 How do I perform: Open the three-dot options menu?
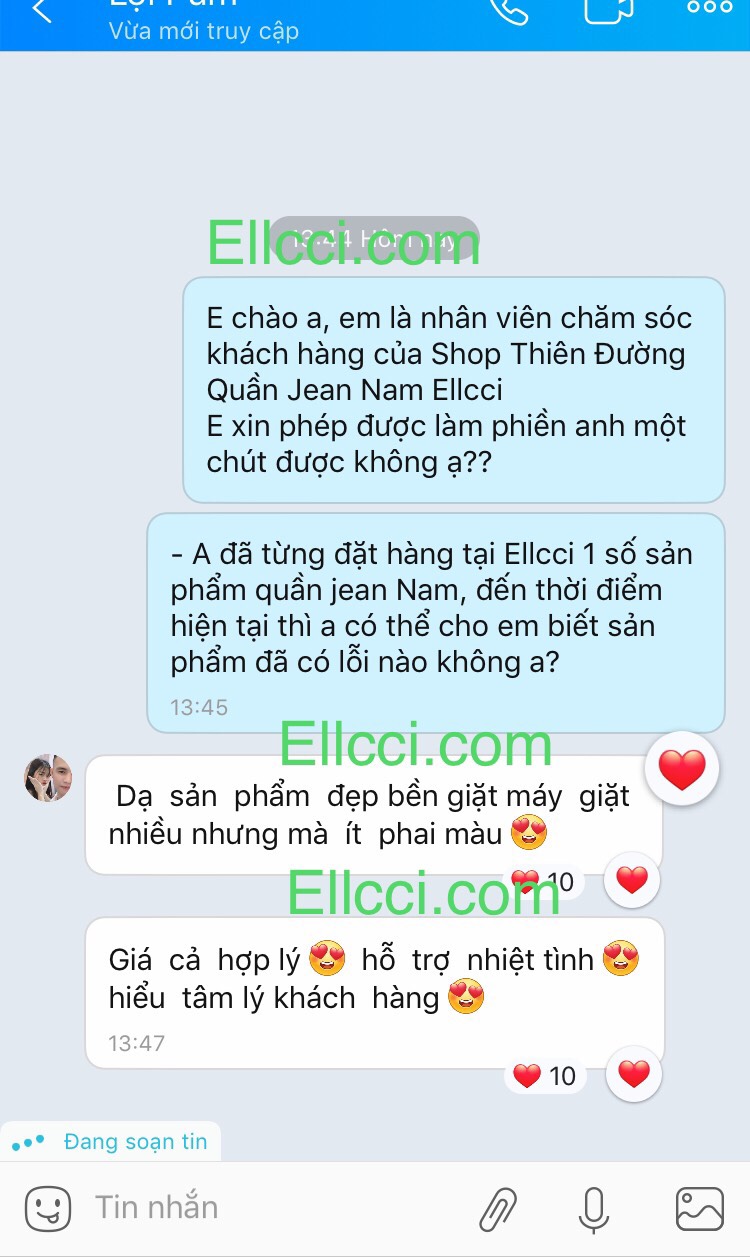tap(709, 8)
